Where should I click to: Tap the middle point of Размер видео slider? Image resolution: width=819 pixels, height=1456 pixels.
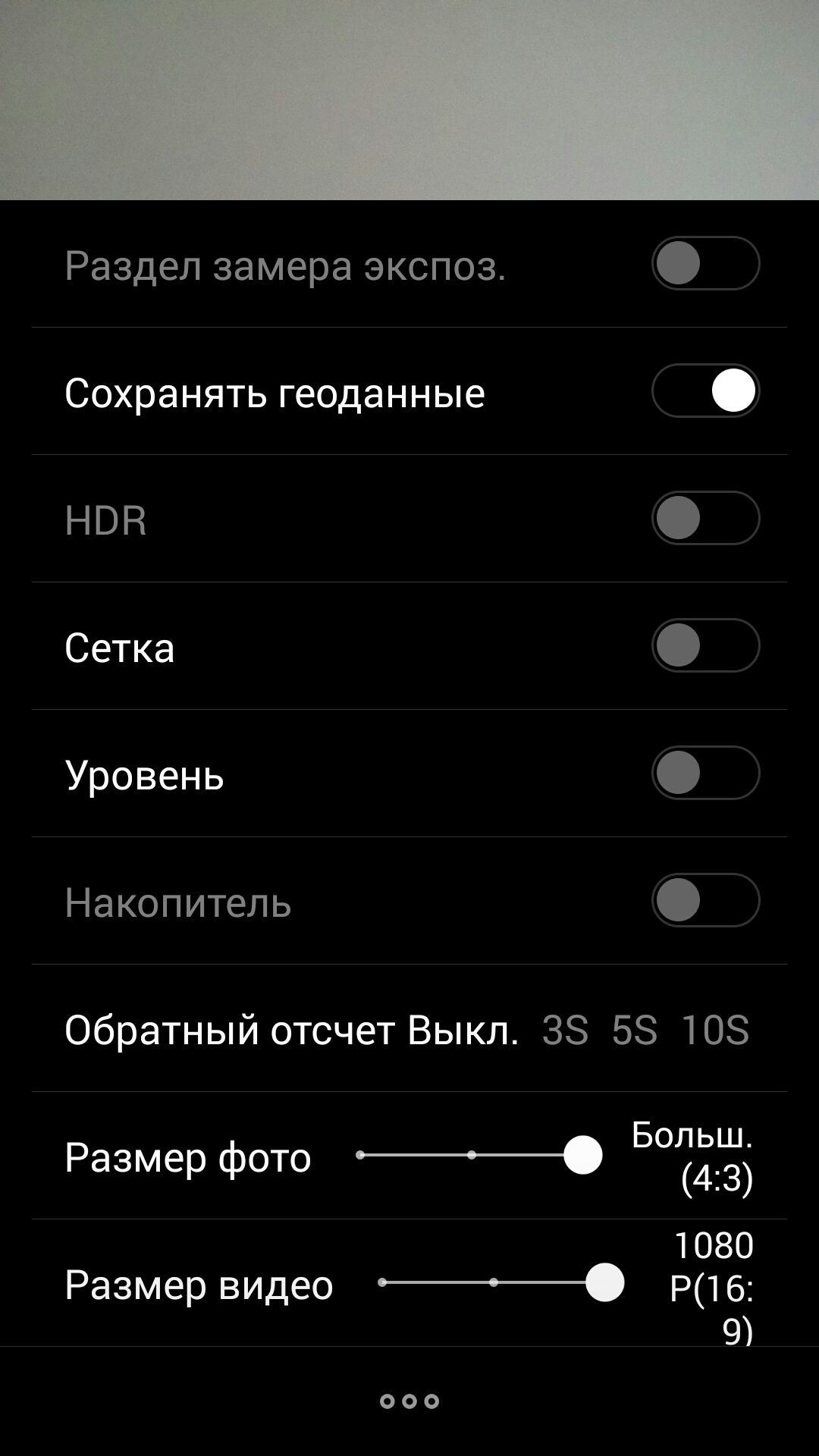[494, 1282]
